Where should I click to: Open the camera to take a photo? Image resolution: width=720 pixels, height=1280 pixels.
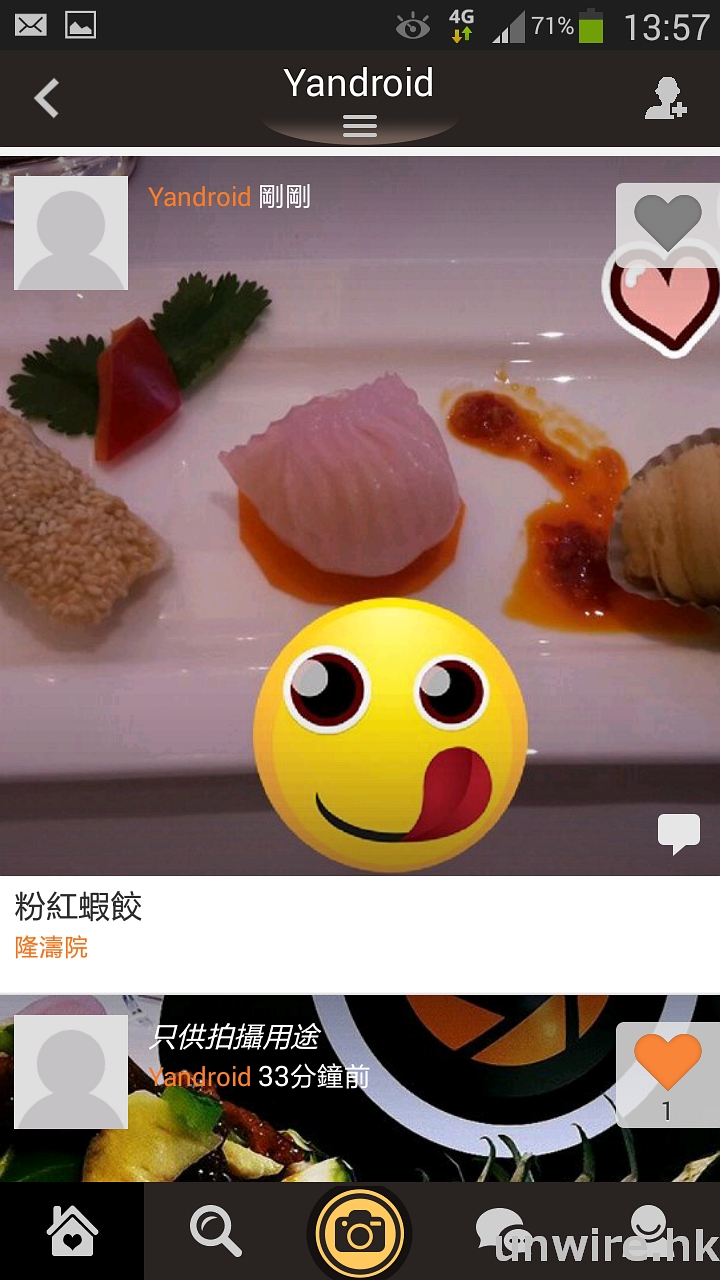(360, 1232)
